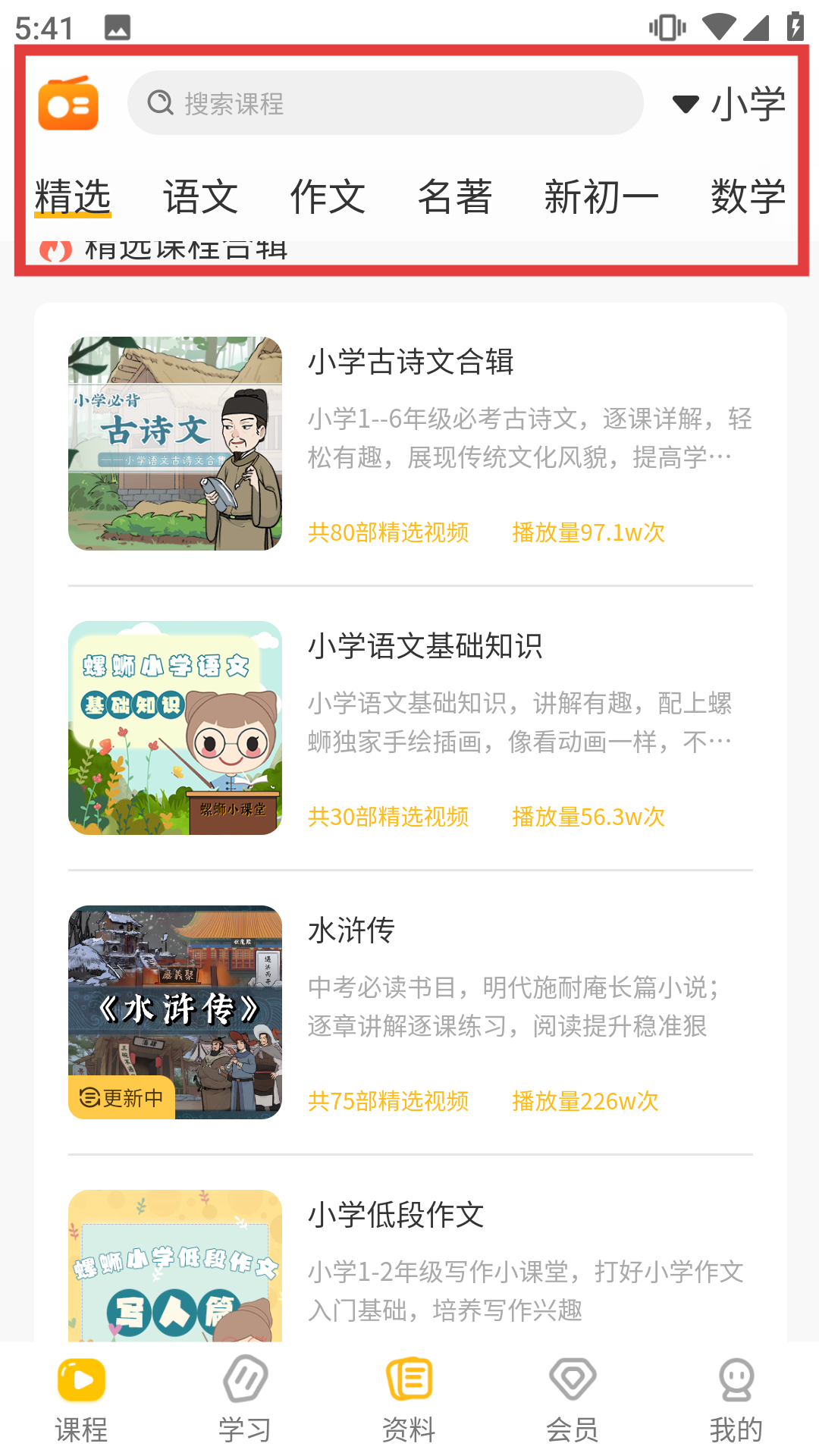Switch to the 语文 tab
The width and height of the screenshot is (819, 1456).
point(201,196)
